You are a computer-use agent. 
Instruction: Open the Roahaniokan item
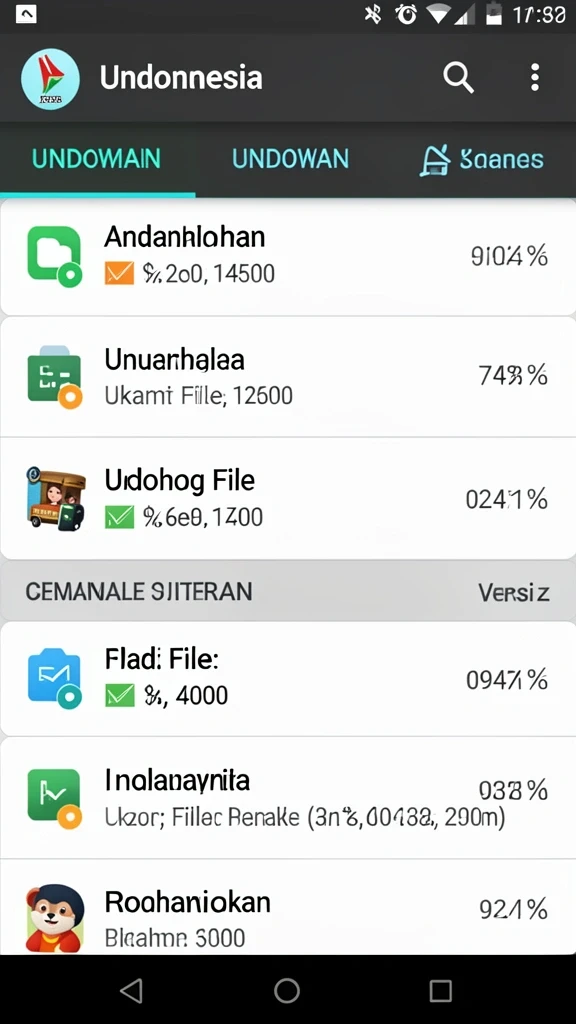tap(288, 908)
